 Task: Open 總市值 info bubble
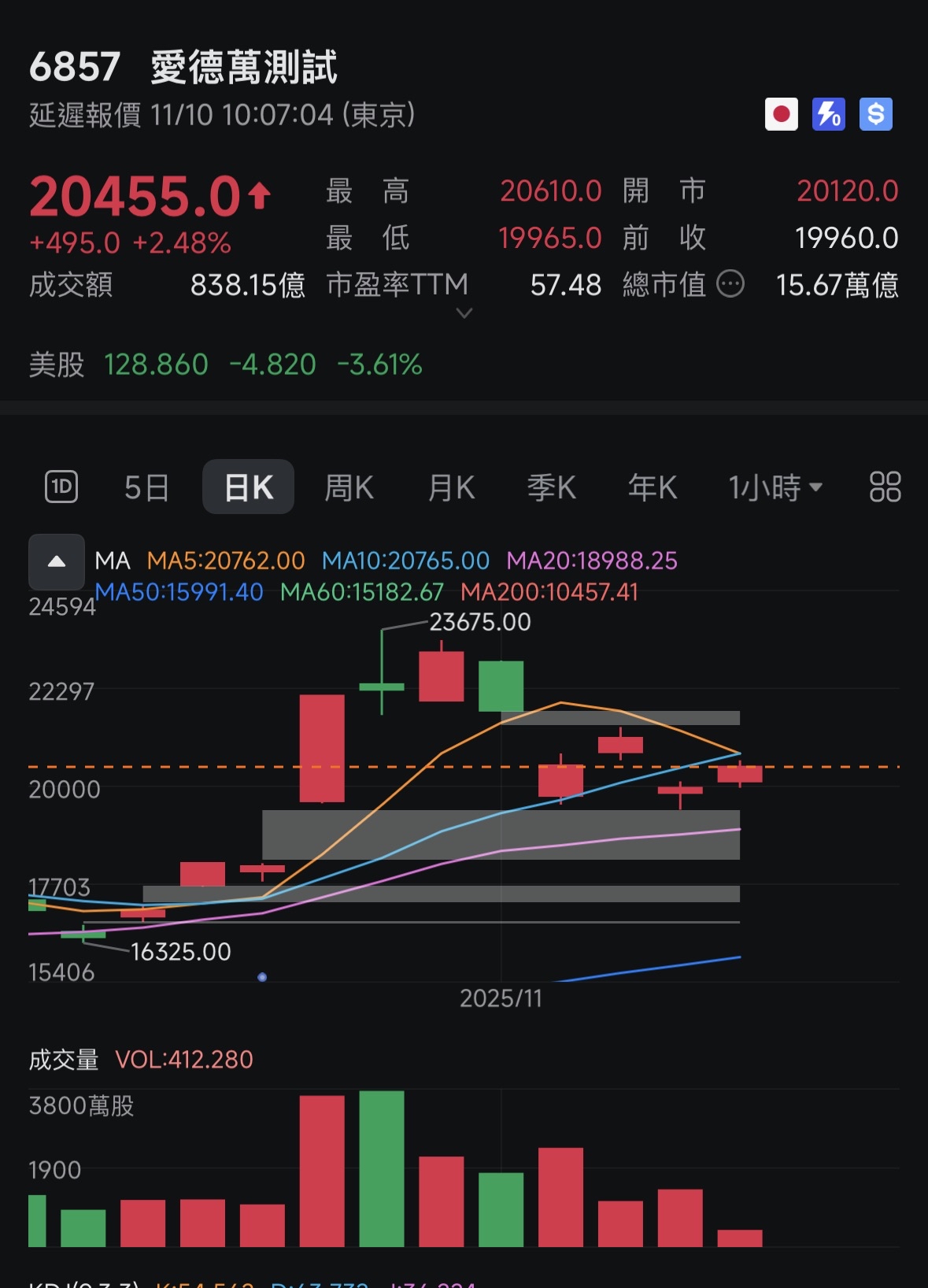pyautogui.click(x=730, y=283)
